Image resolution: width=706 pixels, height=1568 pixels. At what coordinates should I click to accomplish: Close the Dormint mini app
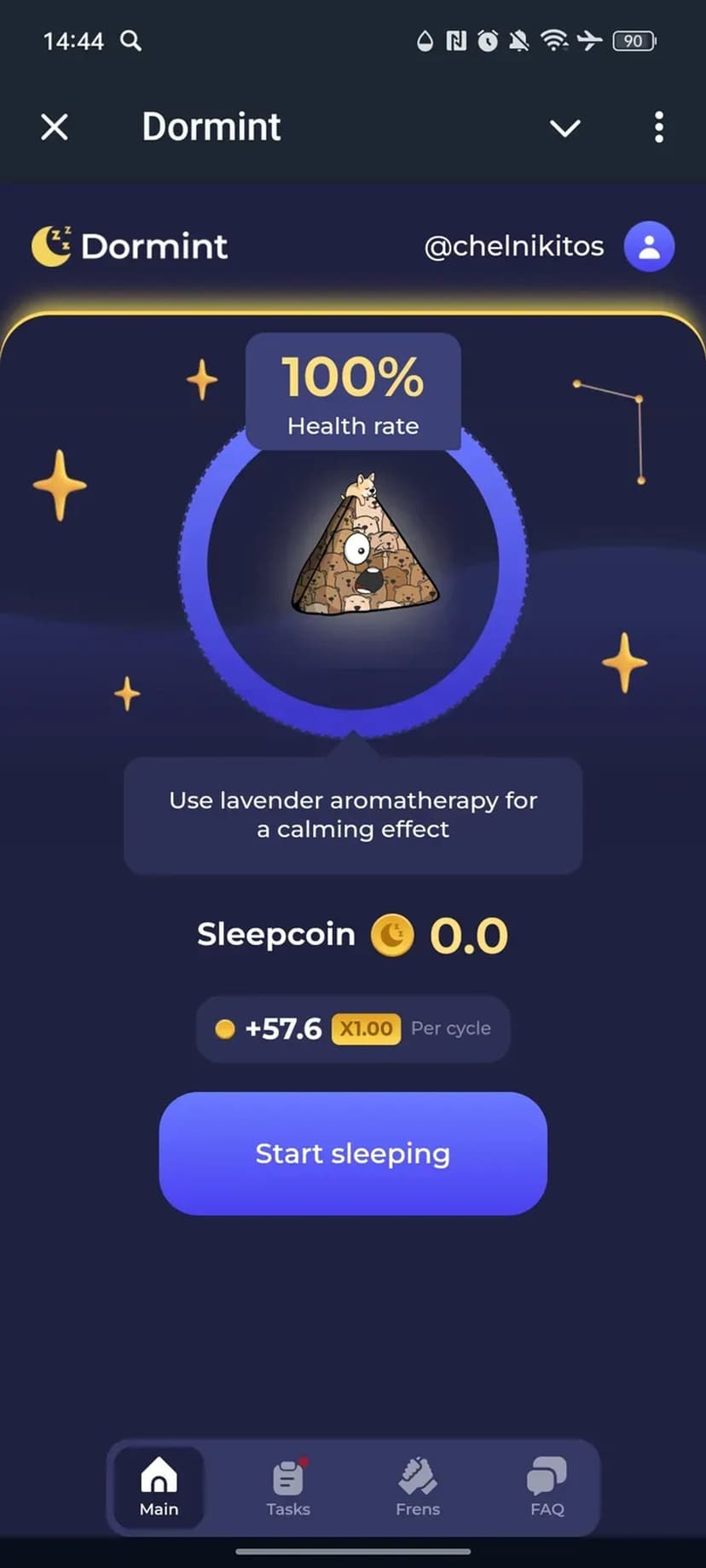click(x=55, y=128)
